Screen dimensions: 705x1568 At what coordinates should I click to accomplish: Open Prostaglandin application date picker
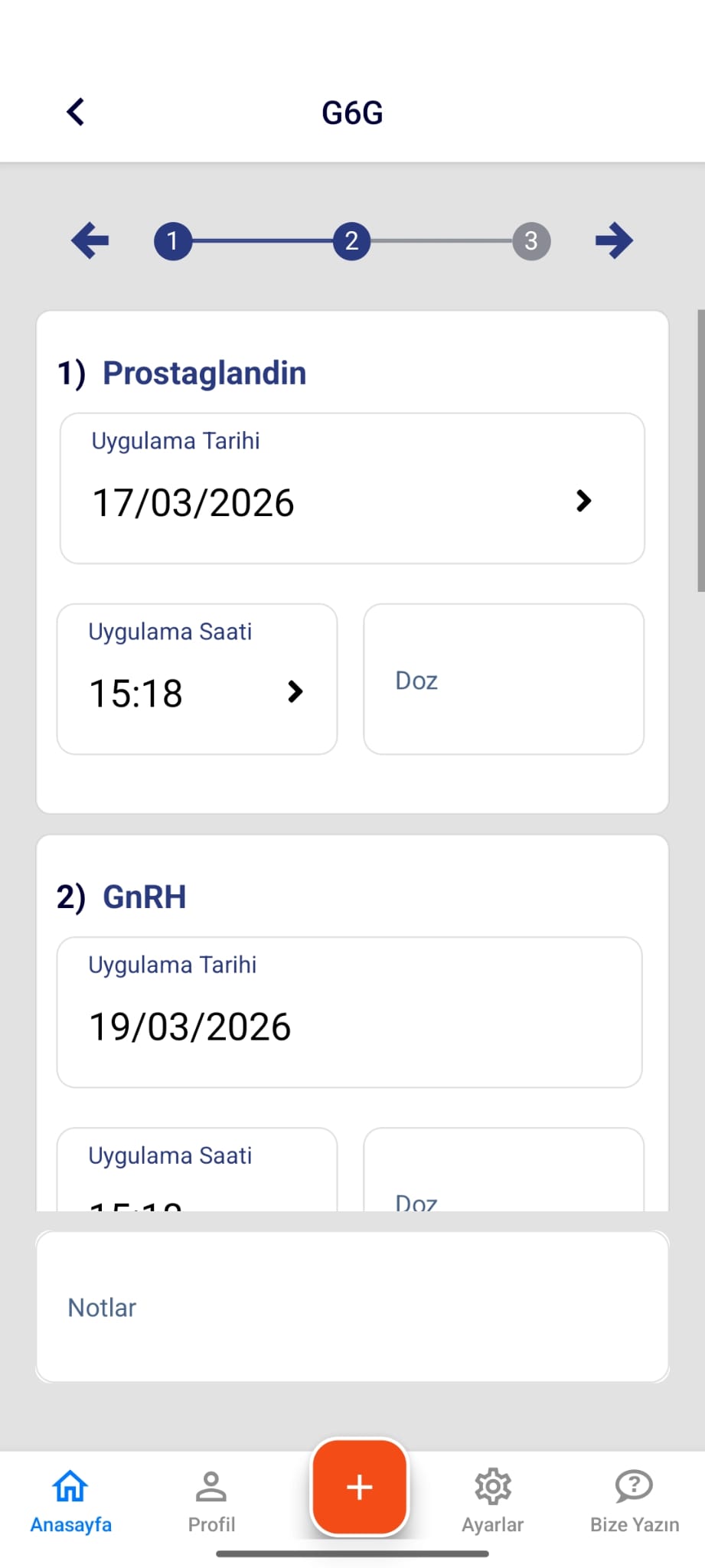pyautogui.click(x=352, y=488)
